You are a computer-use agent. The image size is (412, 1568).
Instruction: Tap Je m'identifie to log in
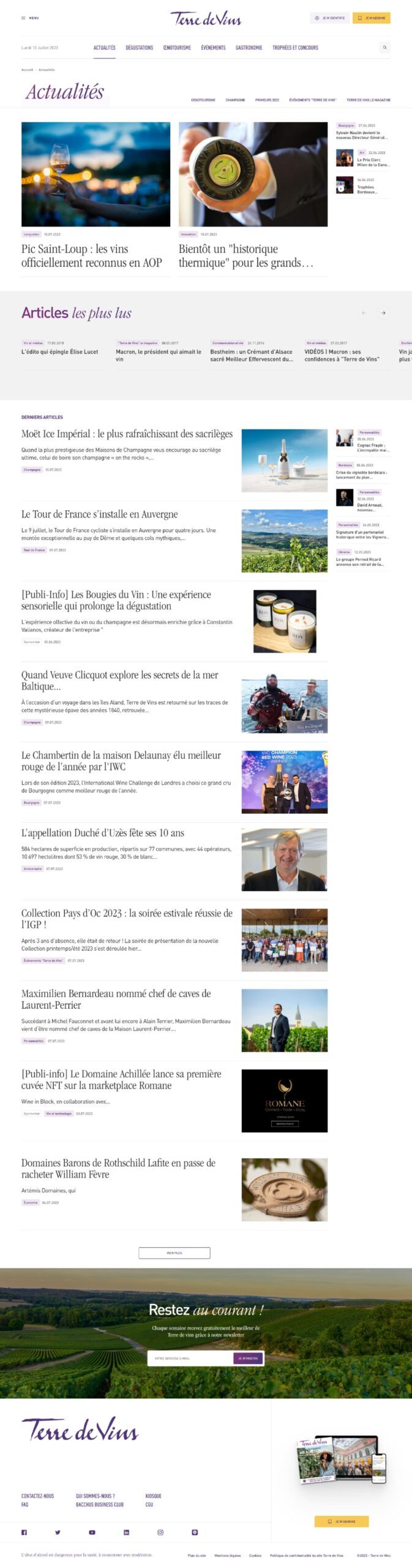point(329,18)
